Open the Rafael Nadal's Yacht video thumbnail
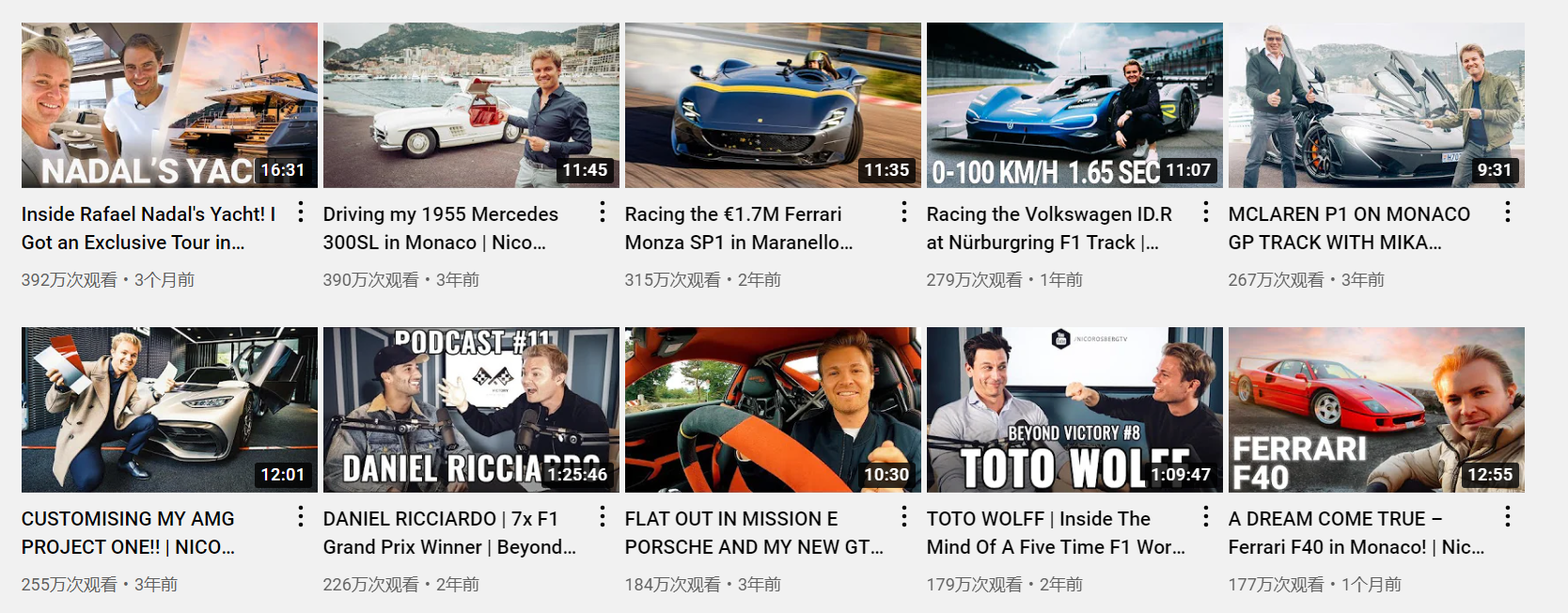Image resolution: width=1568 pixels, height=613 pixels. coord(169,105)
